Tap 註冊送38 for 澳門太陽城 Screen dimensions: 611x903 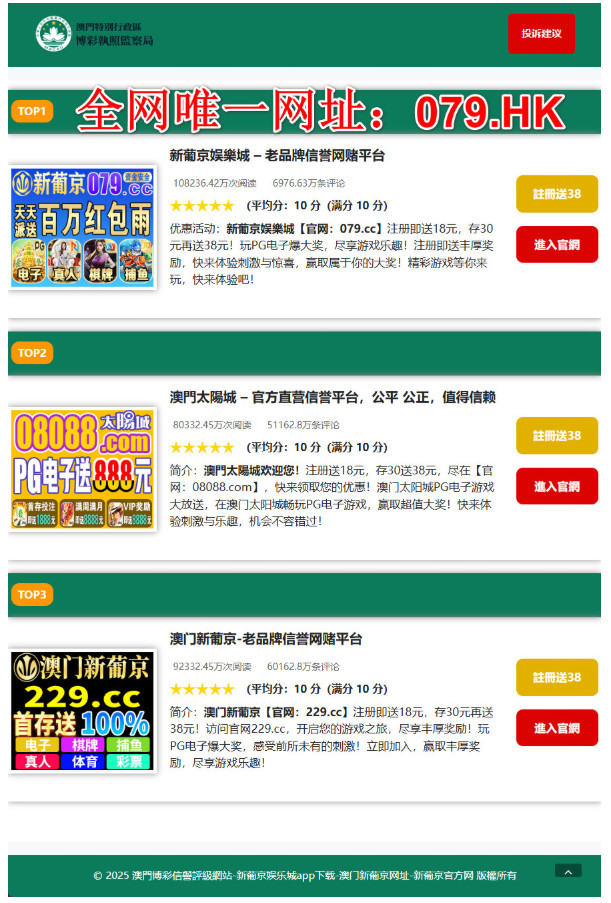point(557,436)
